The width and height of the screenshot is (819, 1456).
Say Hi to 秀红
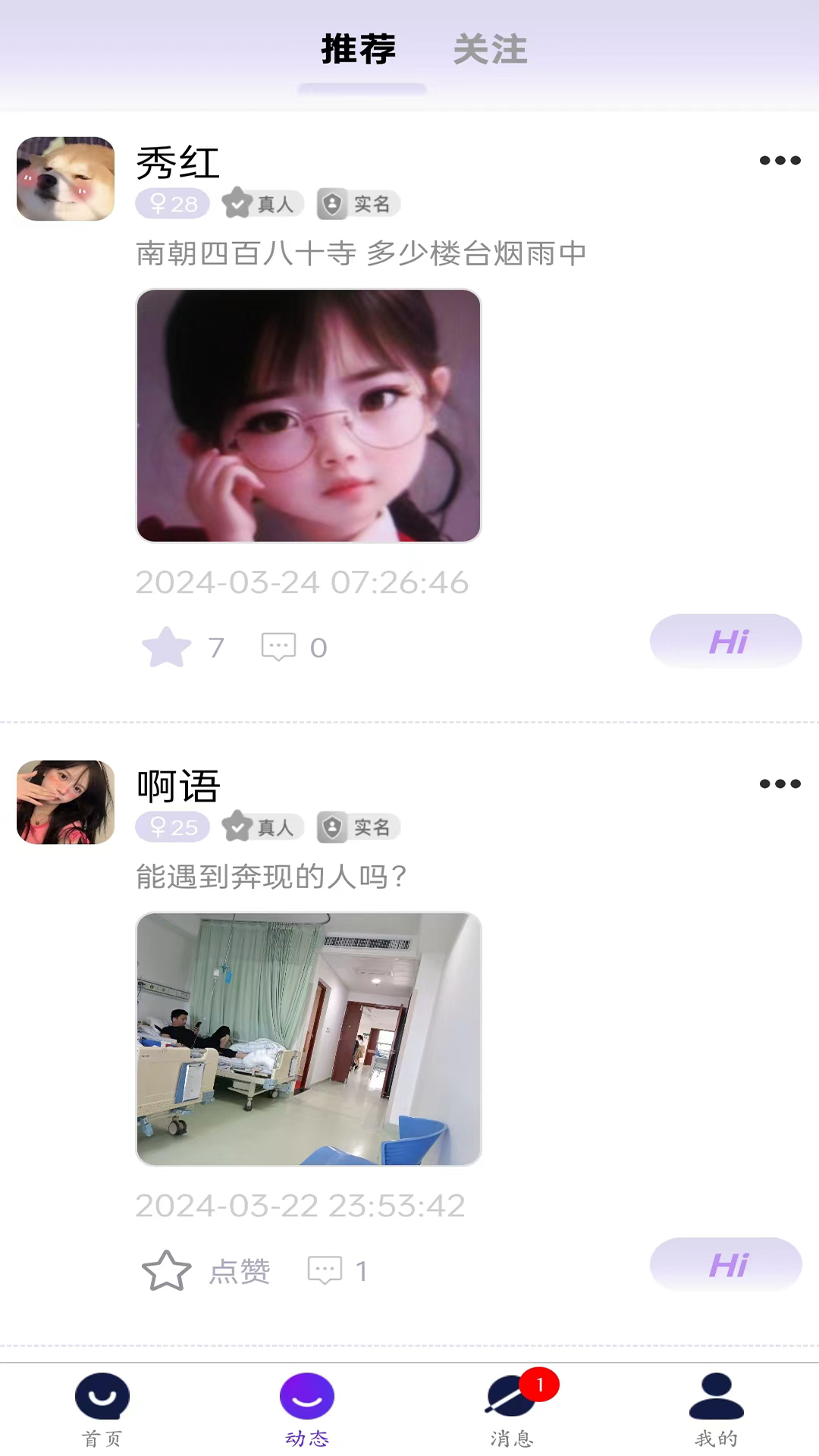[x=726, y=642]
